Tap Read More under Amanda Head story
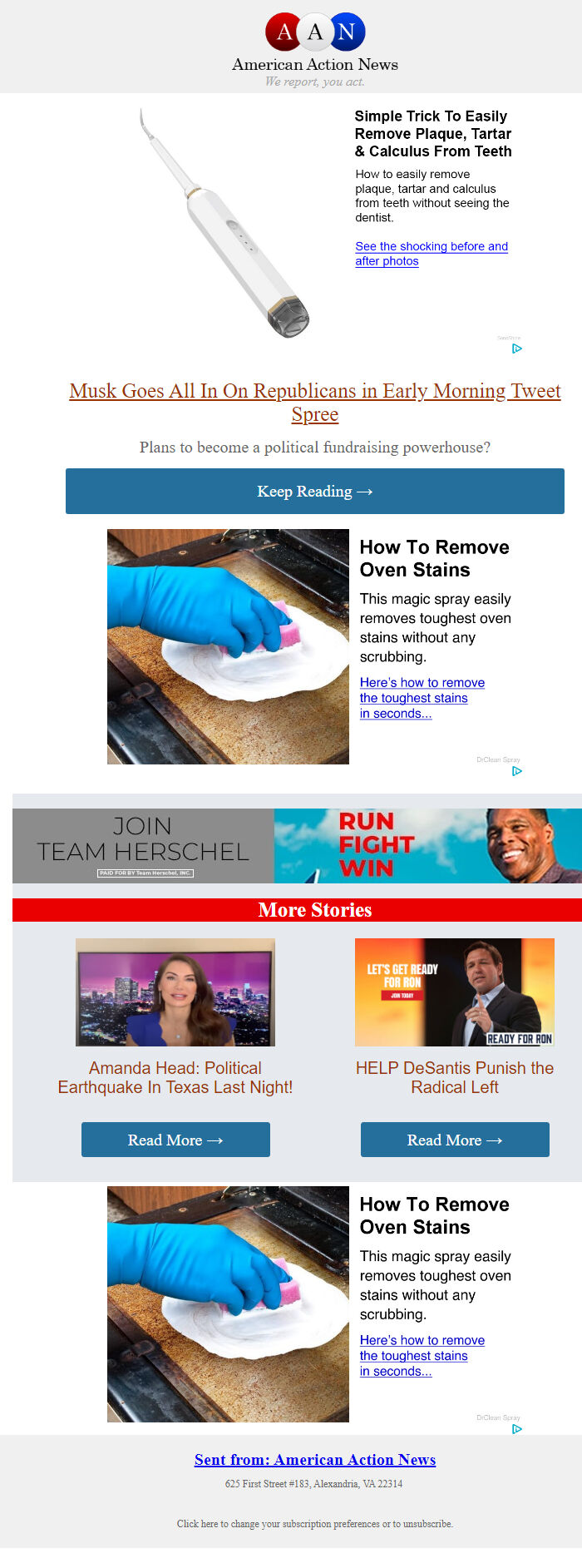The height and width of the screenshot is (1568, 582). pyautogui.click(x=175, y=1140)
